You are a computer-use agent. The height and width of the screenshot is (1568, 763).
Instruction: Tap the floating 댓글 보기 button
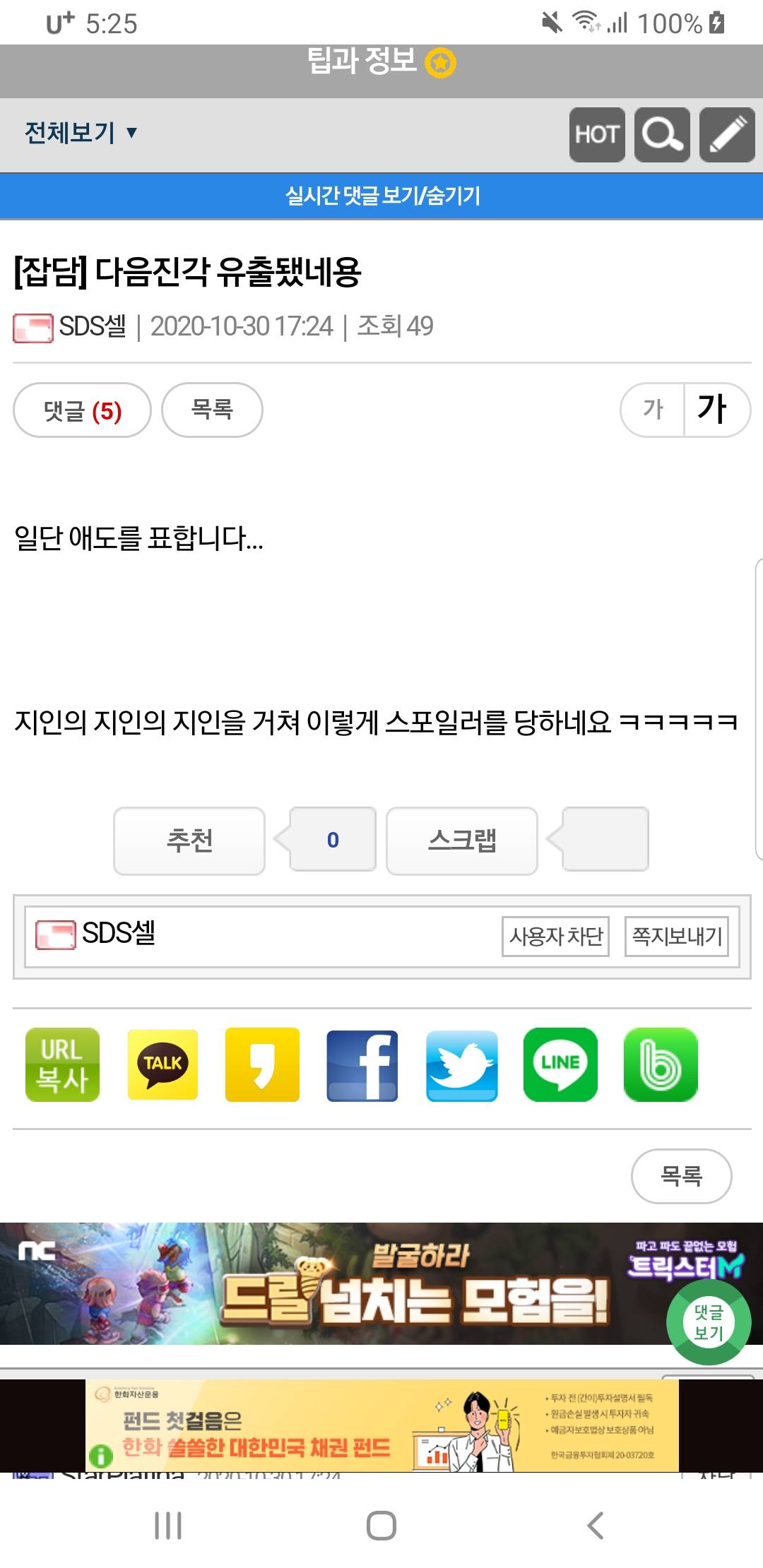click(709, 1322)
